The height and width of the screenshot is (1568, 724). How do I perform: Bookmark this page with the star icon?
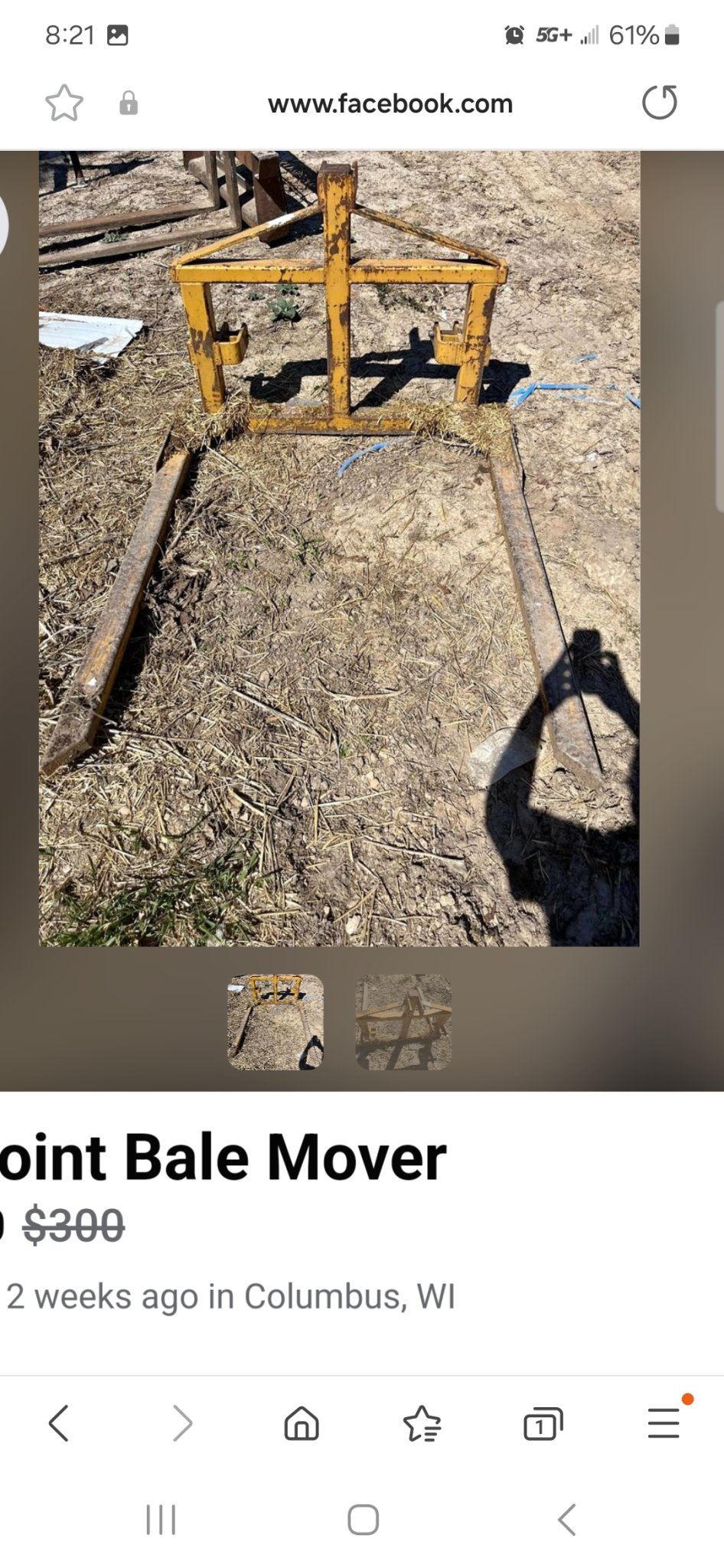64,103
